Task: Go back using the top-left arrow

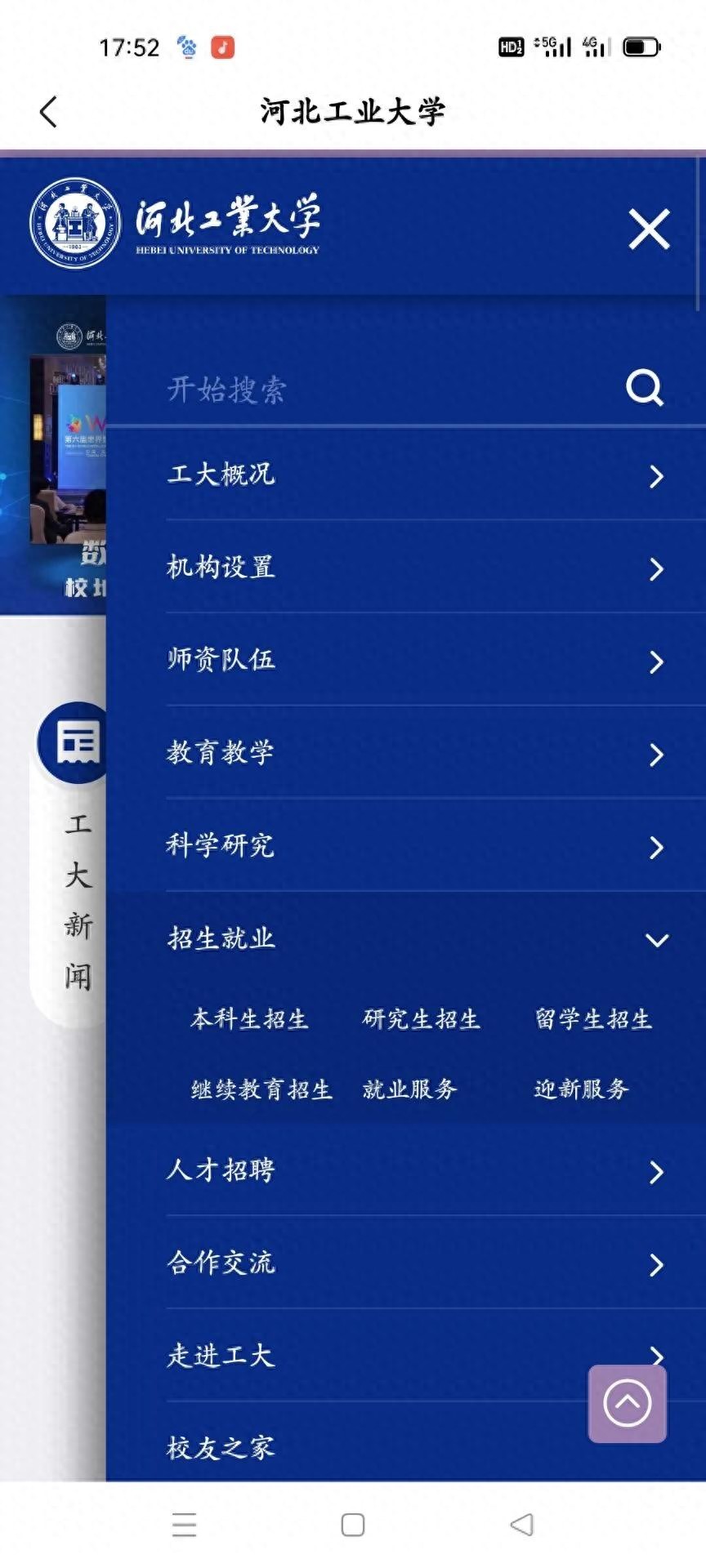Action: click(x=49, y=112)
